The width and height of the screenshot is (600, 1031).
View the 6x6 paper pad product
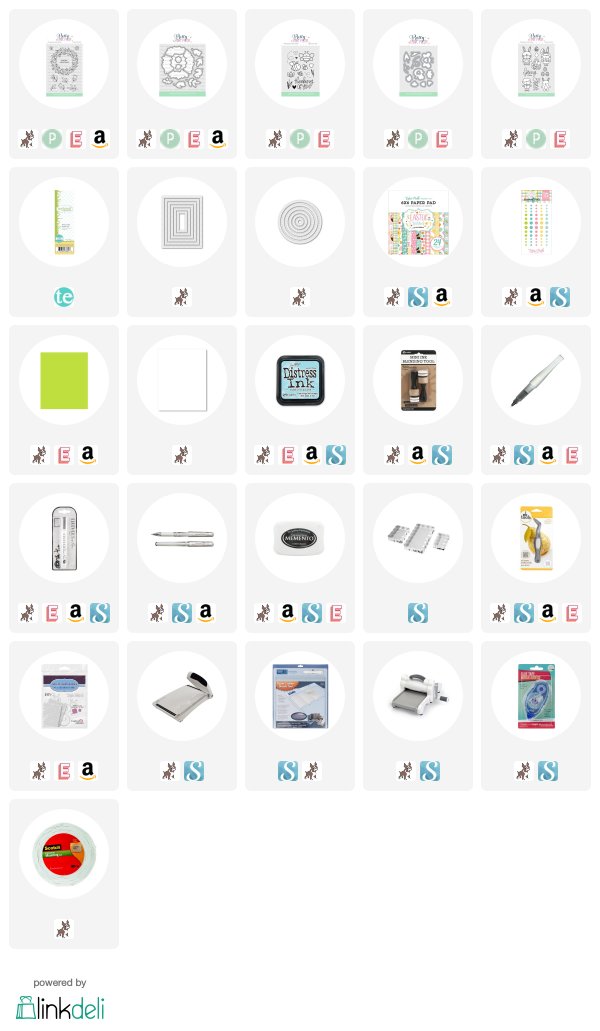[418, 222]
